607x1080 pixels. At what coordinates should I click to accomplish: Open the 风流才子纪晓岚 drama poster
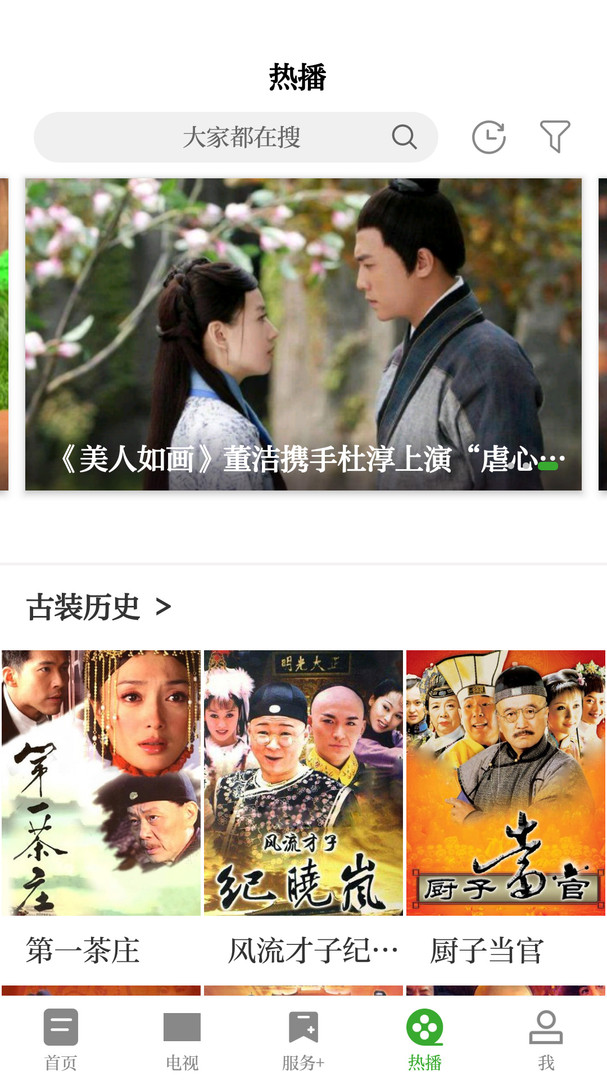click(x=303, y=783)
